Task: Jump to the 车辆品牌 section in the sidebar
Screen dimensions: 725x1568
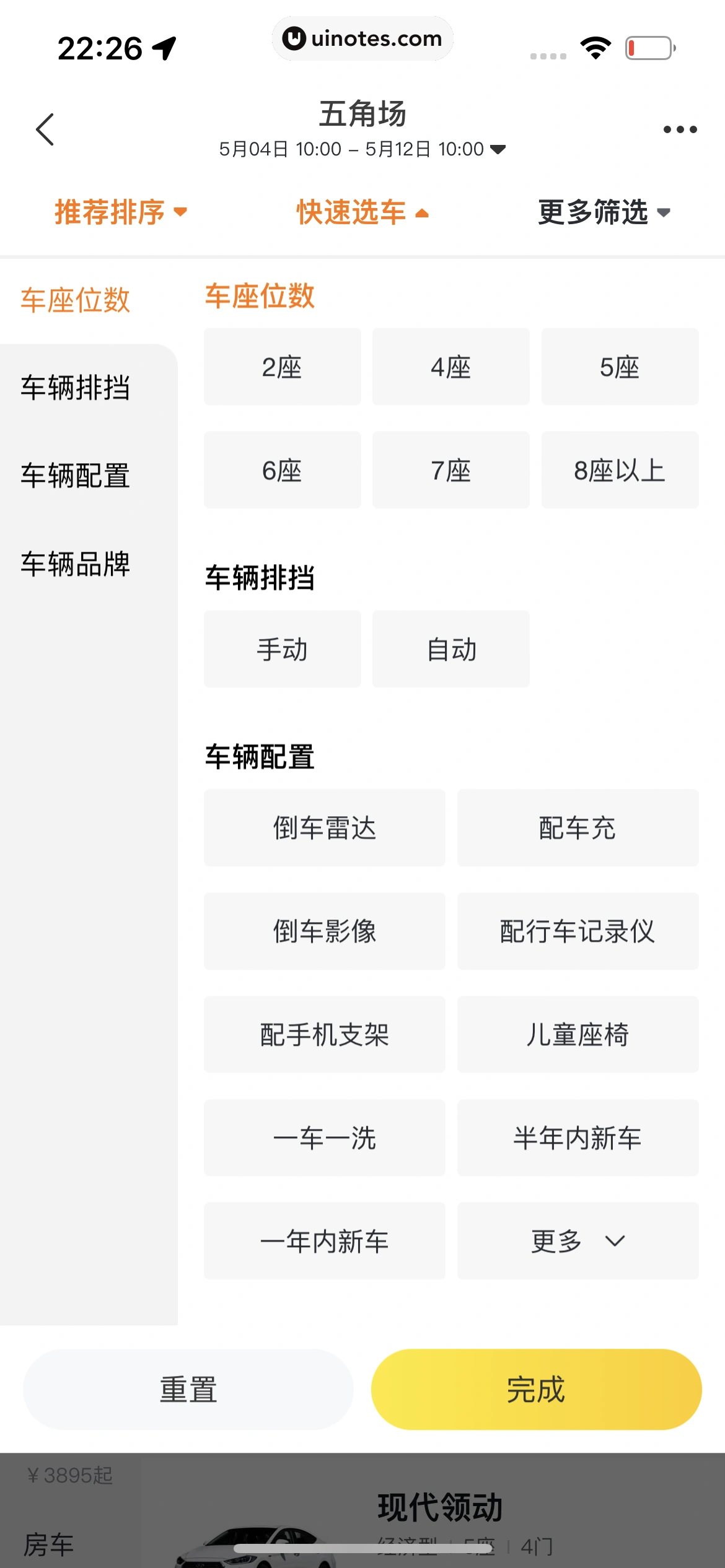Action: [76, 564]
